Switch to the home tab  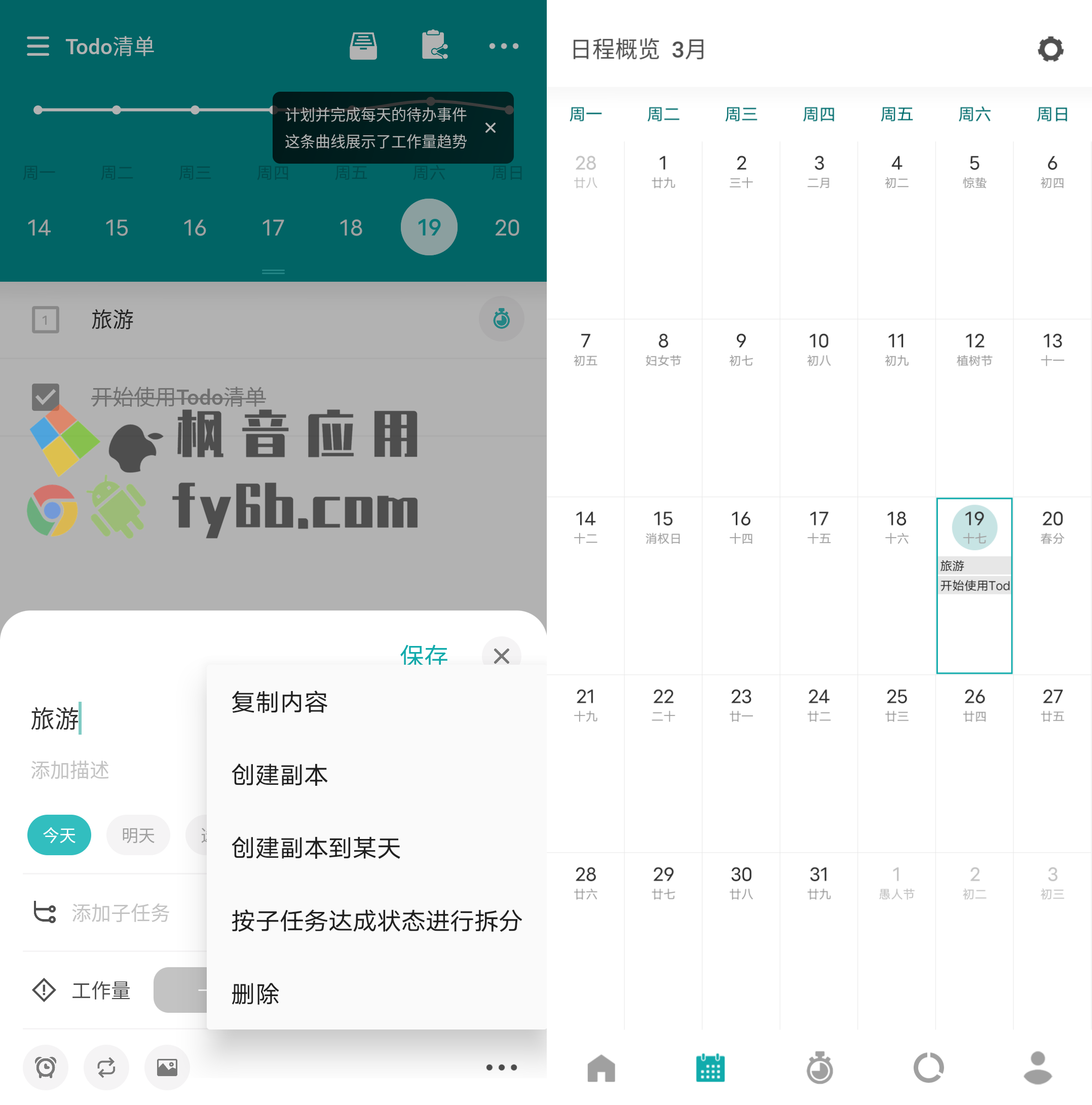click(601, 1067)
